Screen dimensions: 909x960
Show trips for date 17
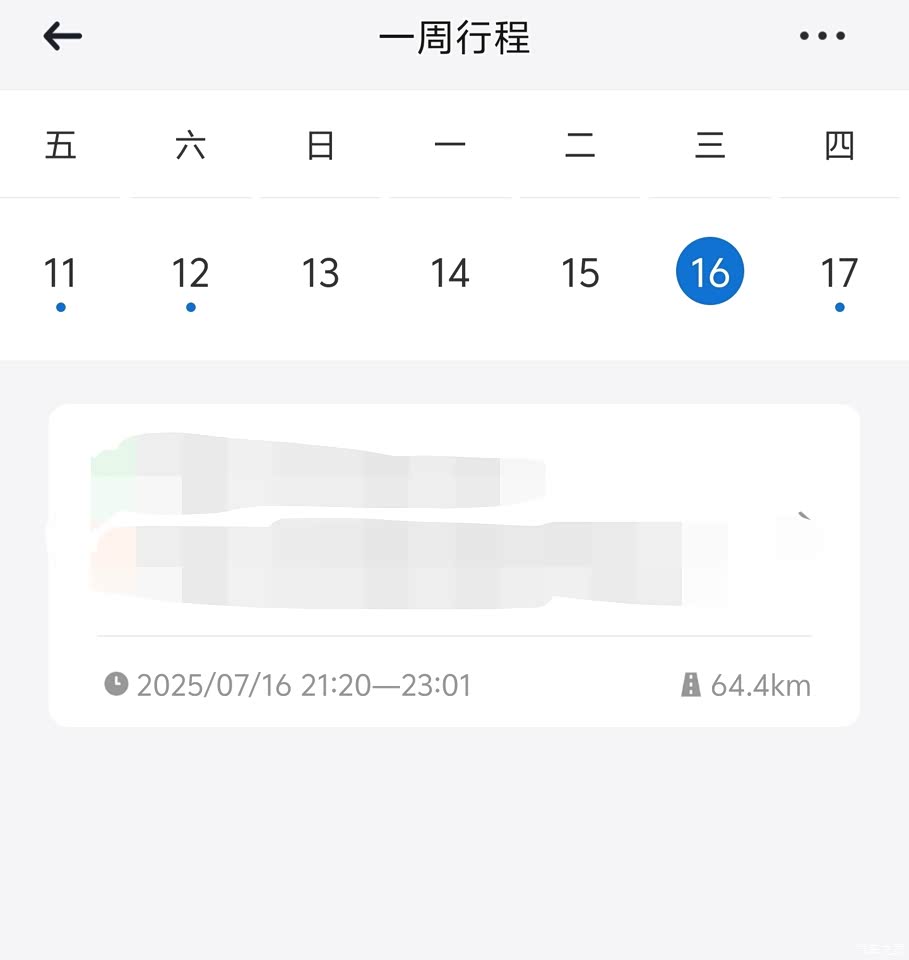839,273
